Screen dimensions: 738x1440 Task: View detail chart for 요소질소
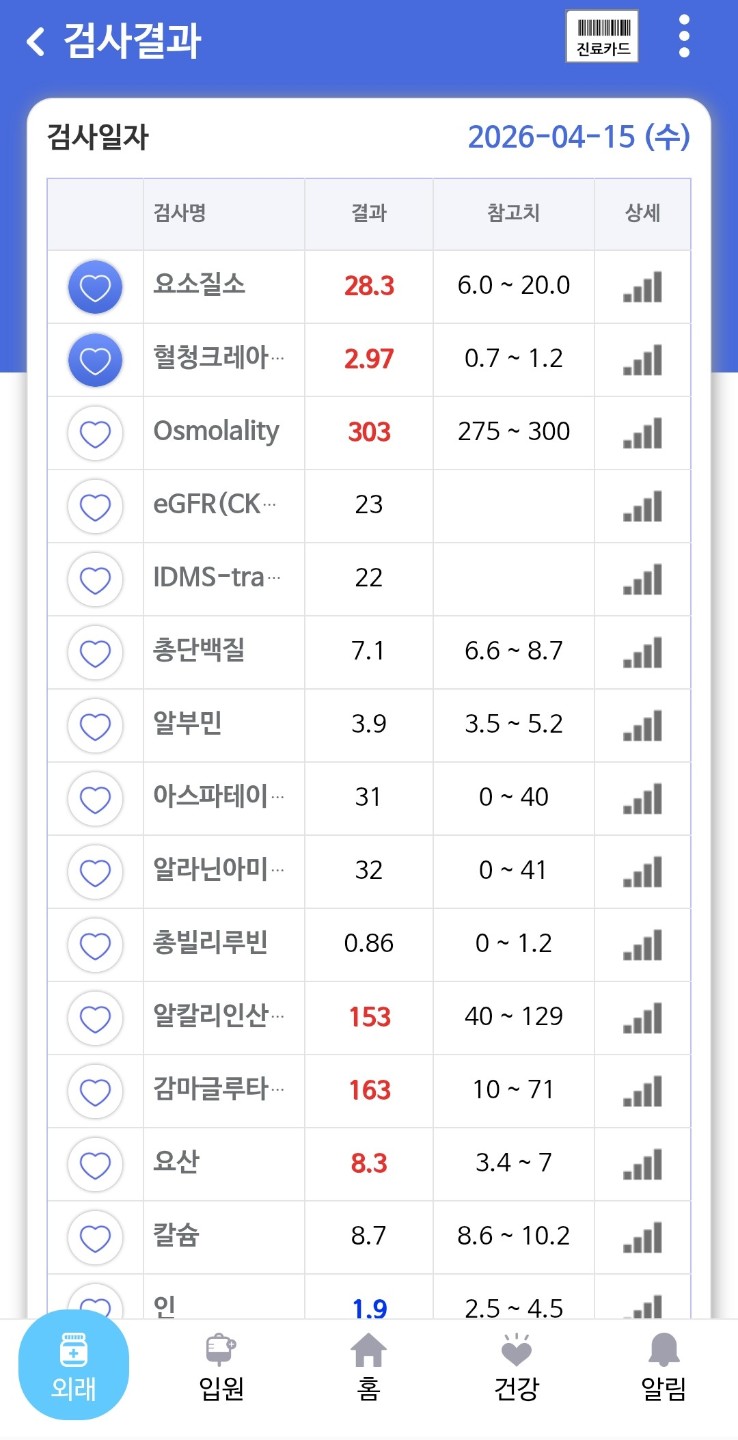(642, 287)
